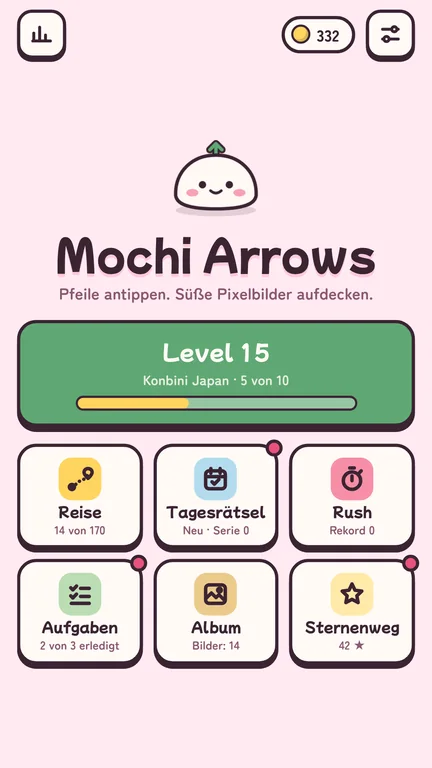
Task: Open the Album of pictures
Action: click(x=216, y=613)
